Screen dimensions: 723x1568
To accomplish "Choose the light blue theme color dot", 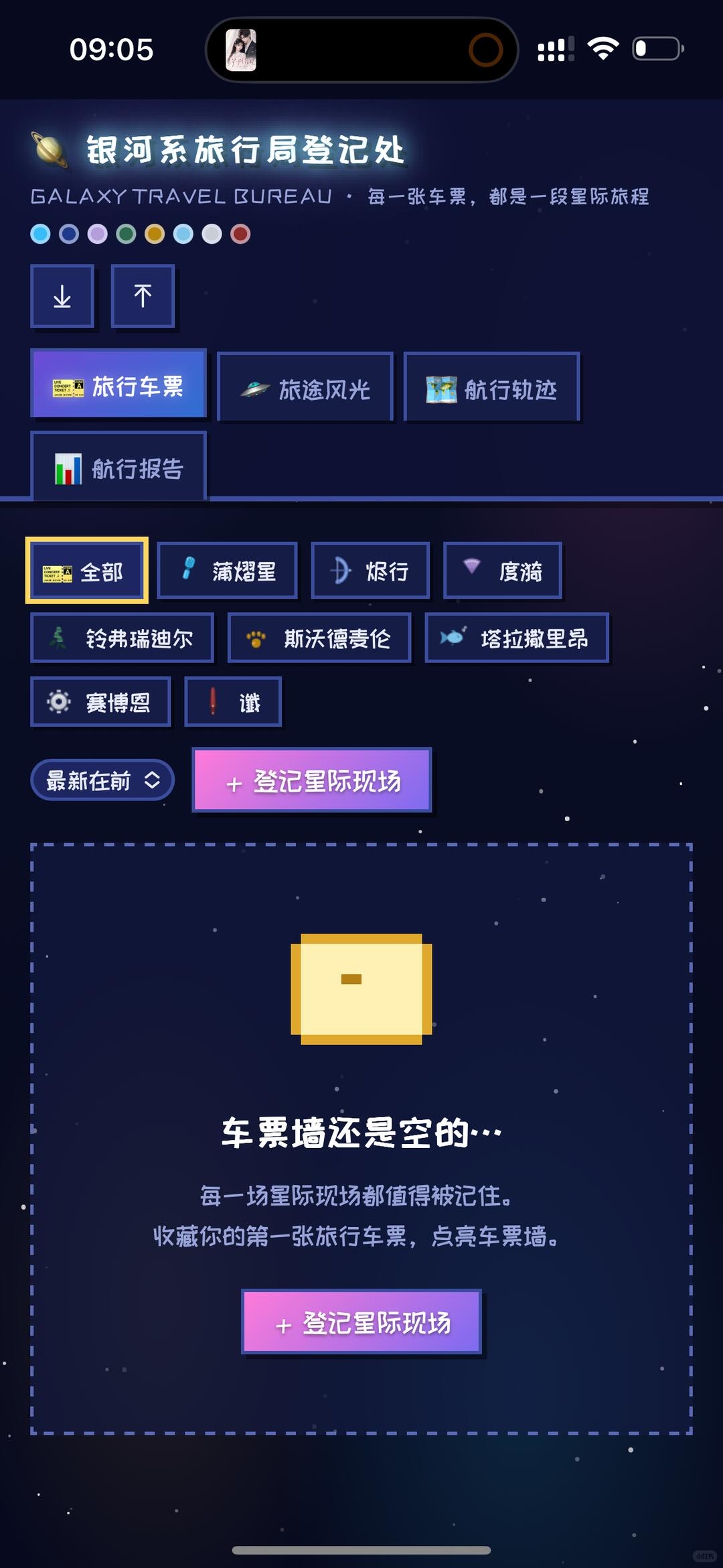I will (183, 234).
